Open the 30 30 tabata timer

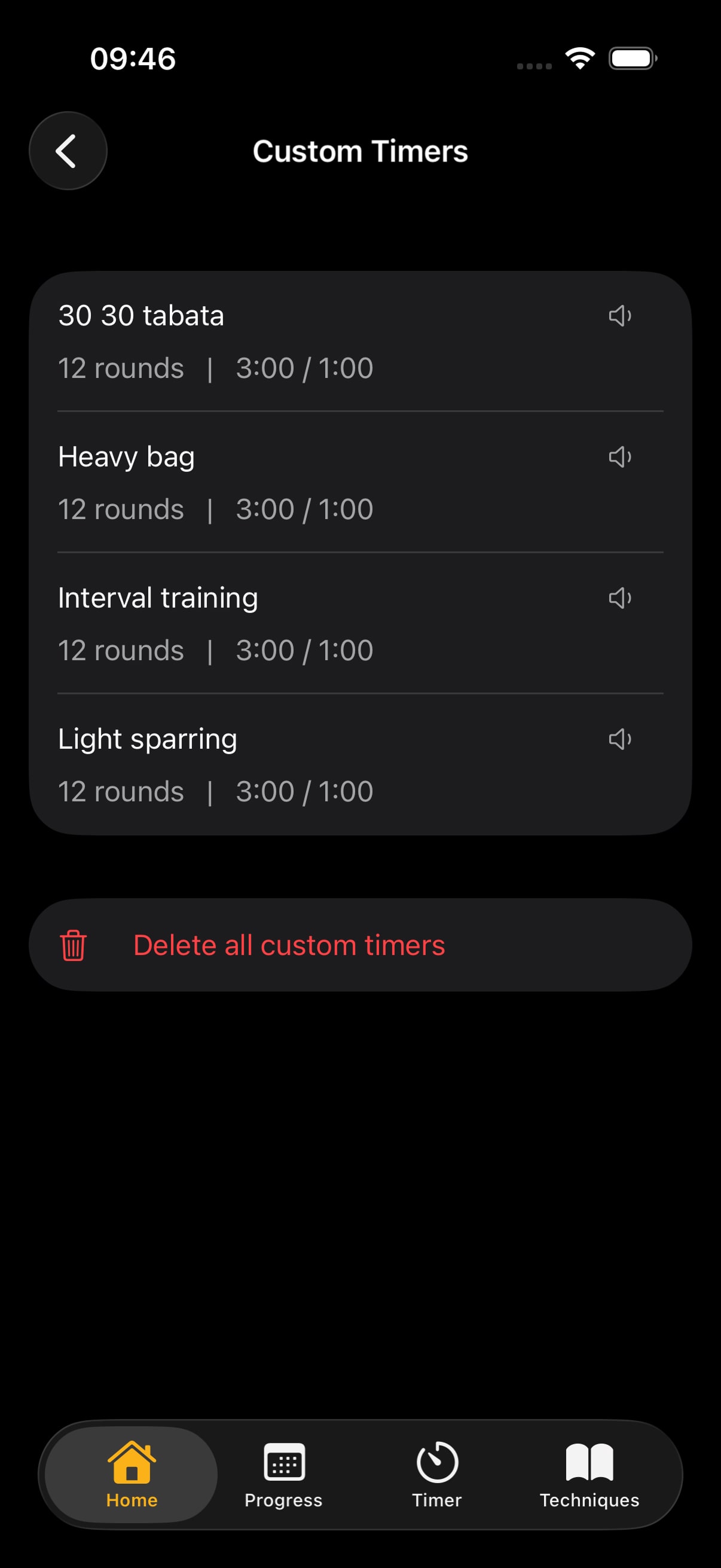coord(274,341)
